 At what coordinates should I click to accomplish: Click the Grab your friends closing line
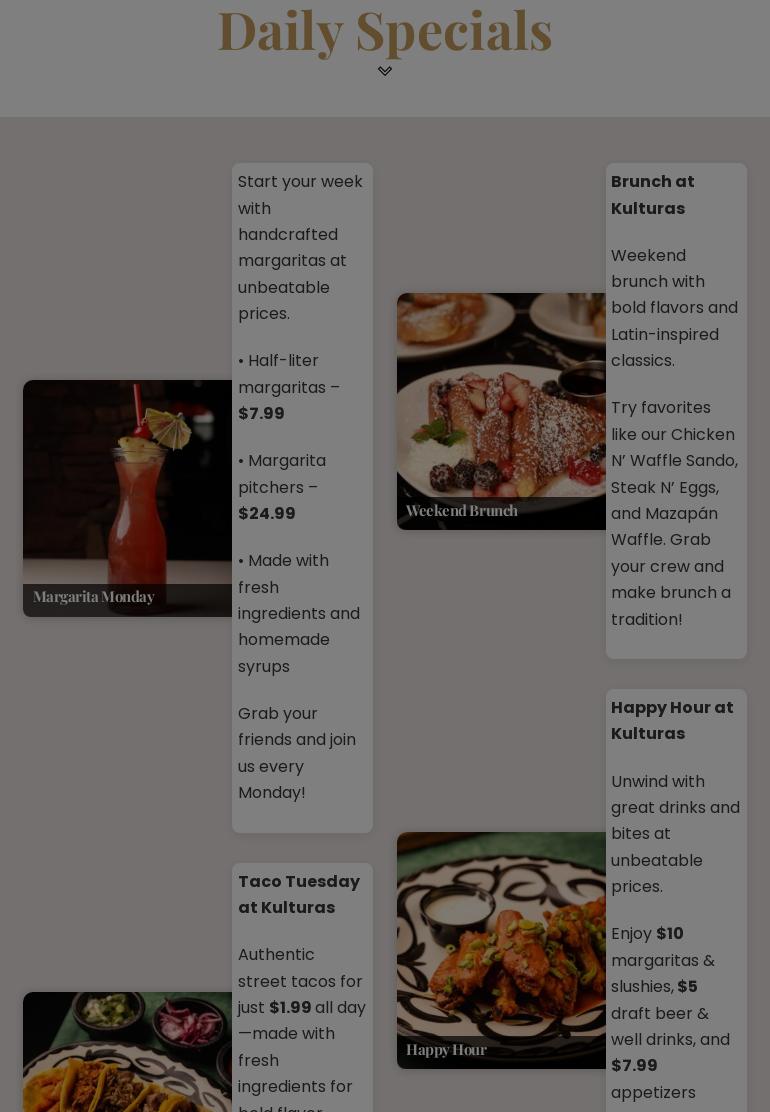pos(296,753)
